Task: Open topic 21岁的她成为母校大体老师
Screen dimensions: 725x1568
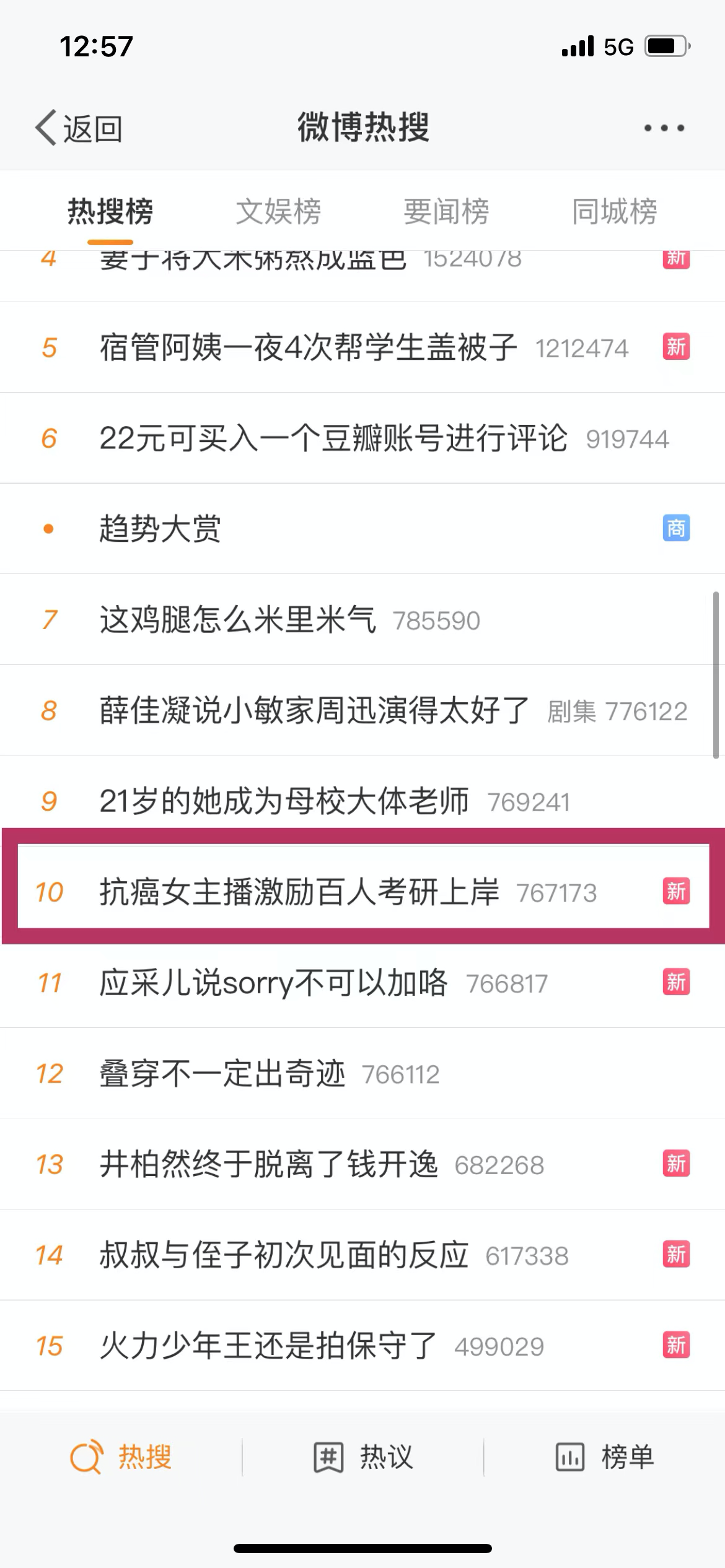Action: pos(284,801)
